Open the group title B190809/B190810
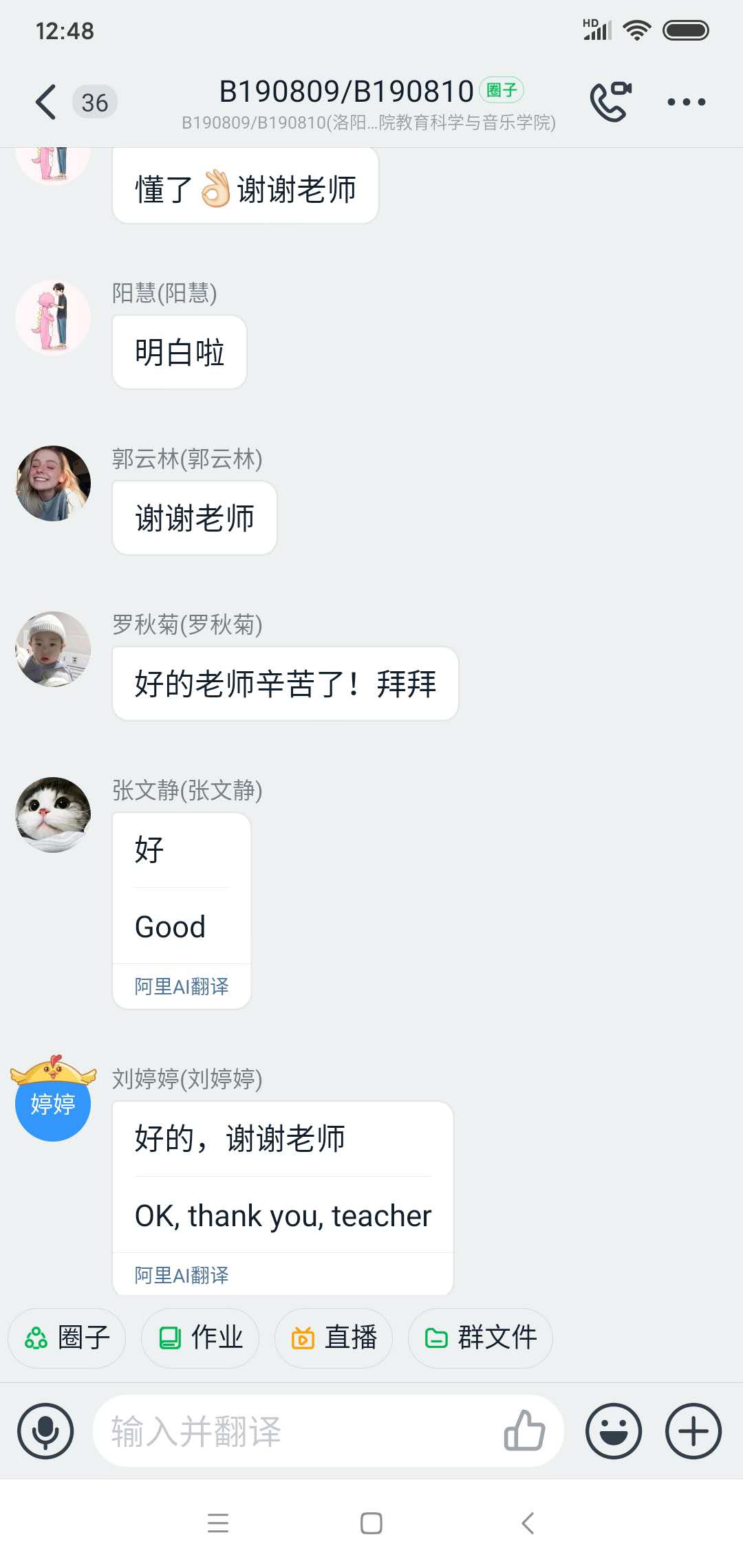This screenshot has width=743, height=1568. [346, 91]
